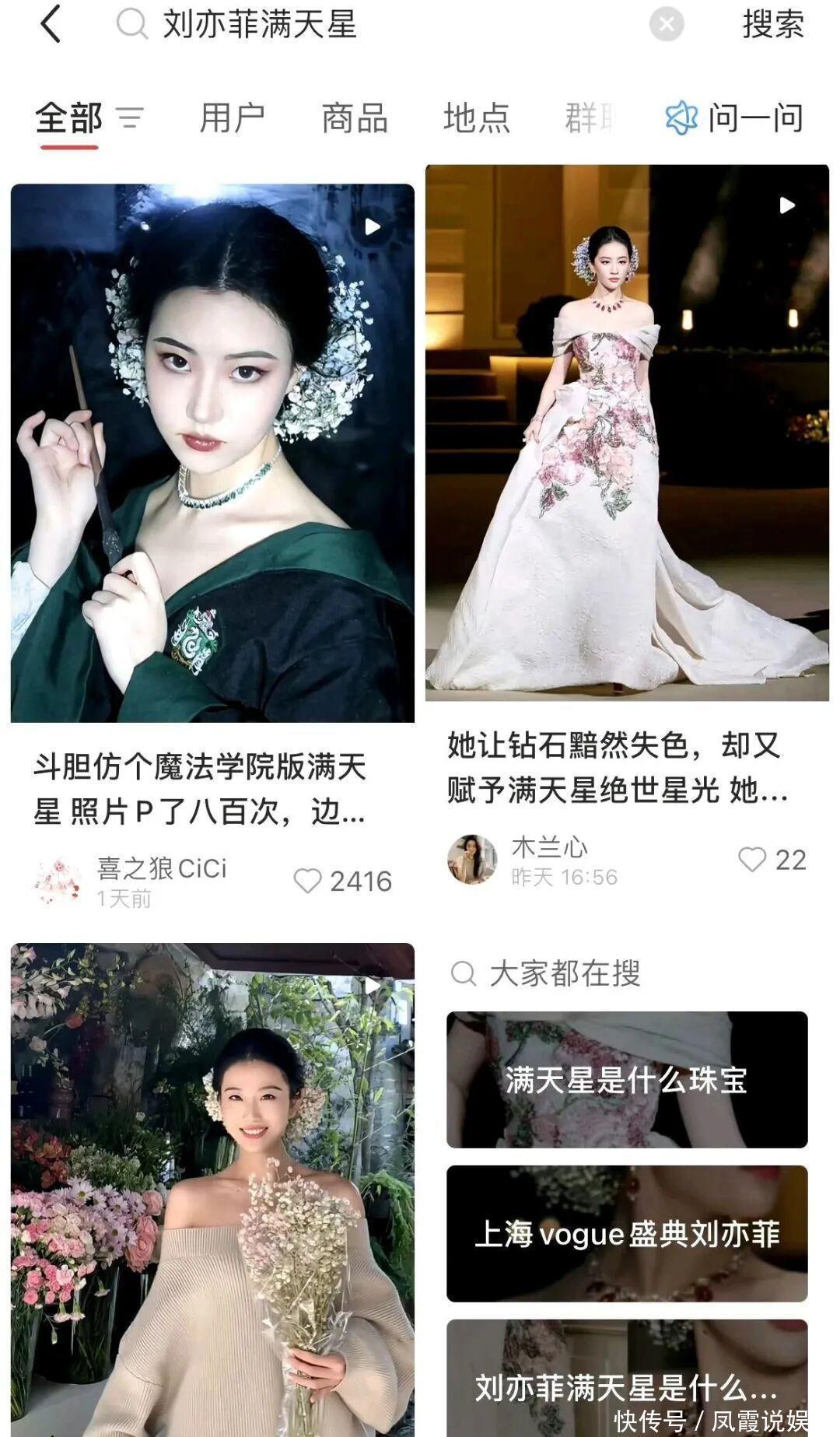Screen dimensions: 840x1437
Task: Select the 全部 tab
Action: 68,118
